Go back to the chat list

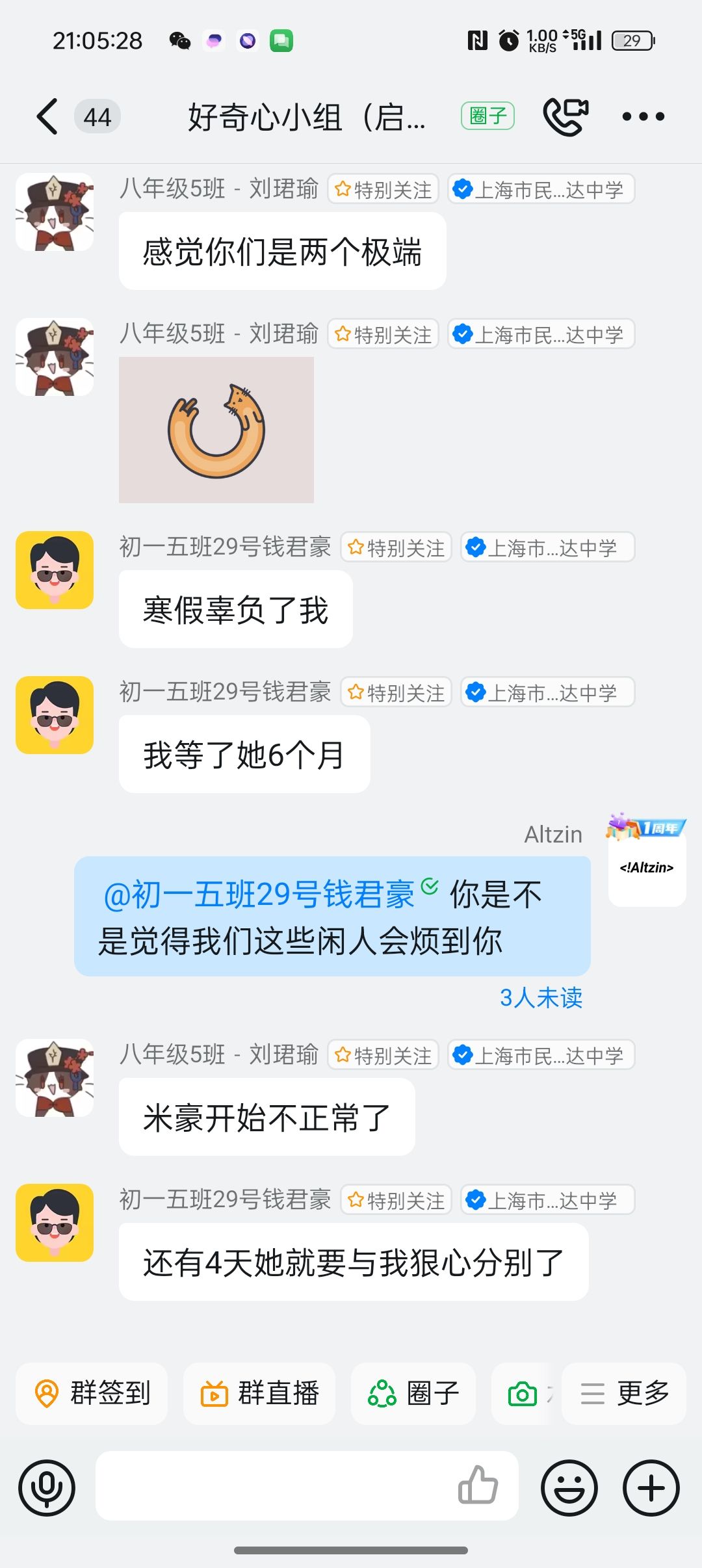48,117
